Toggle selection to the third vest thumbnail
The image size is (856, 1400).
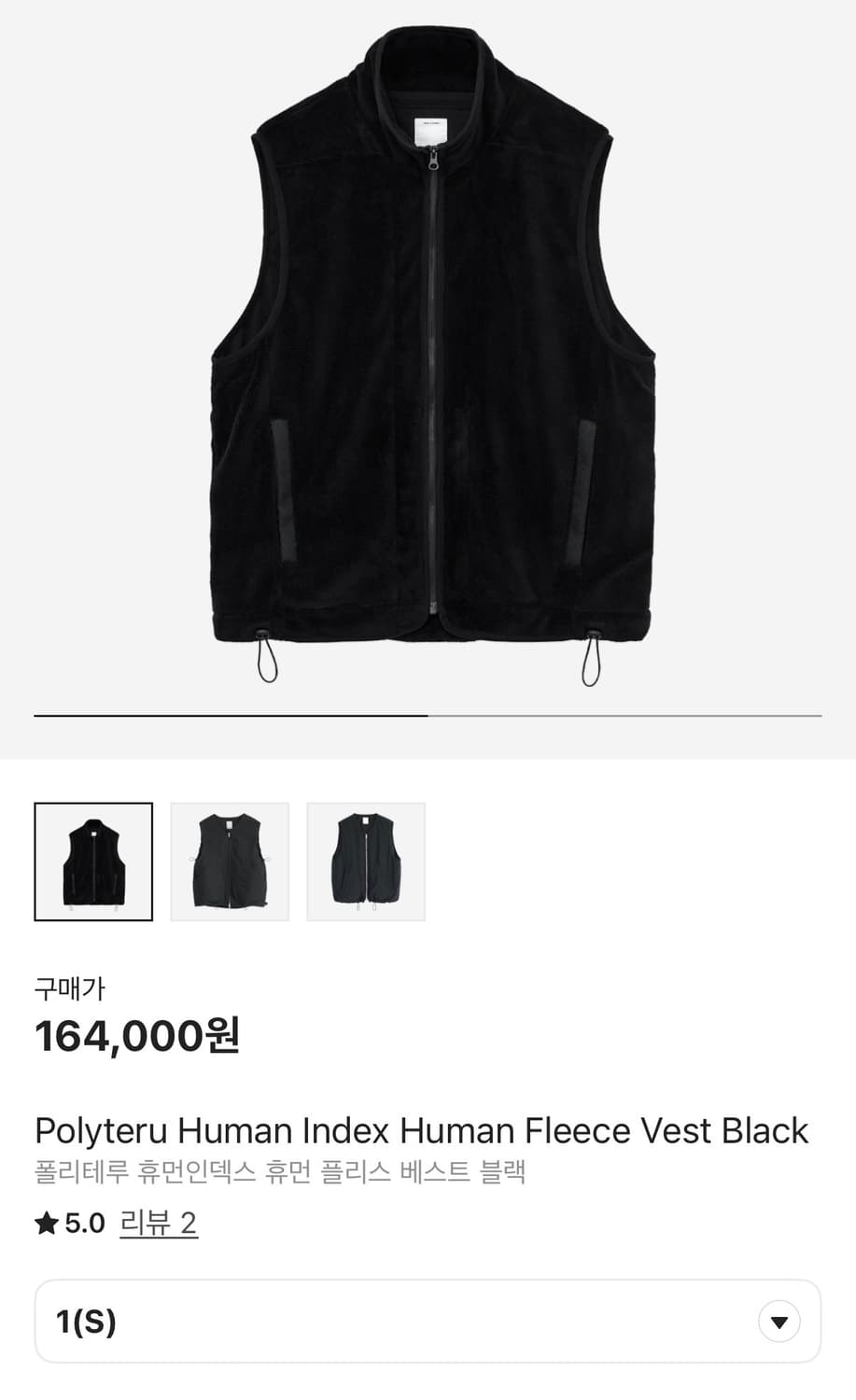point(365,861)
